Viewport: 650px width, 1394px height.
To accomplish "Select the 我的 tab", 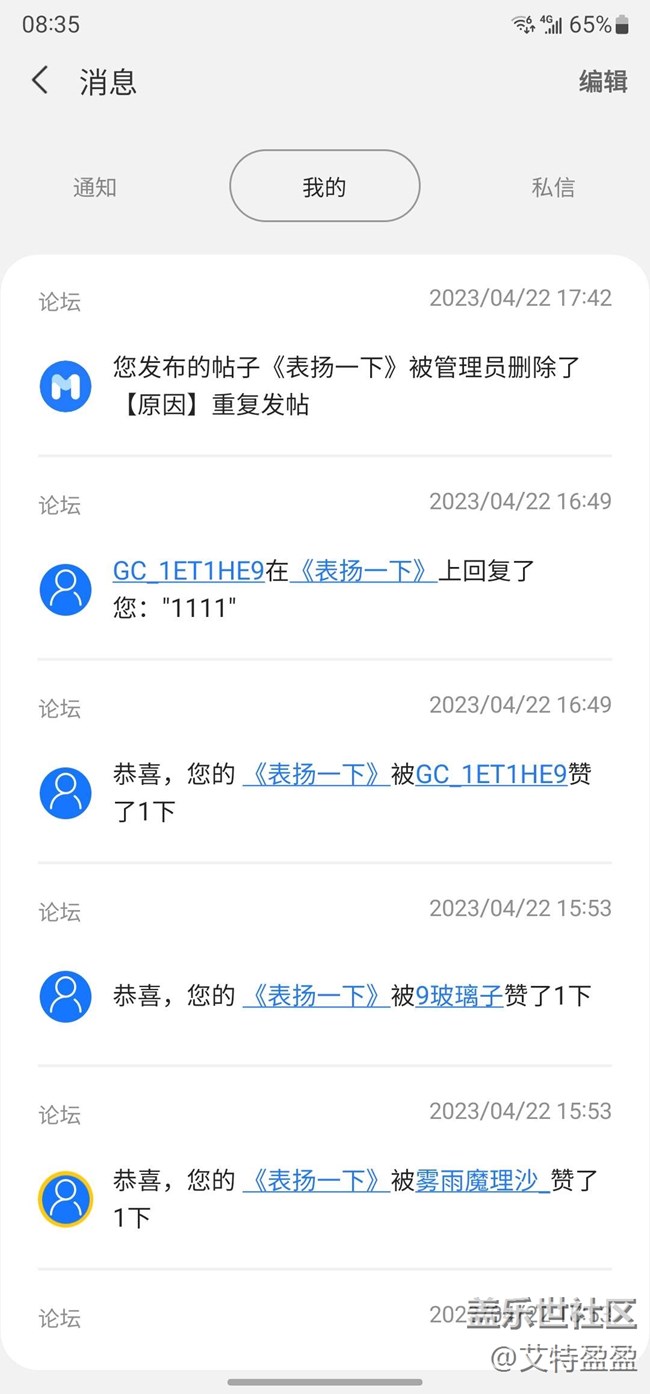I will (324, 186).
